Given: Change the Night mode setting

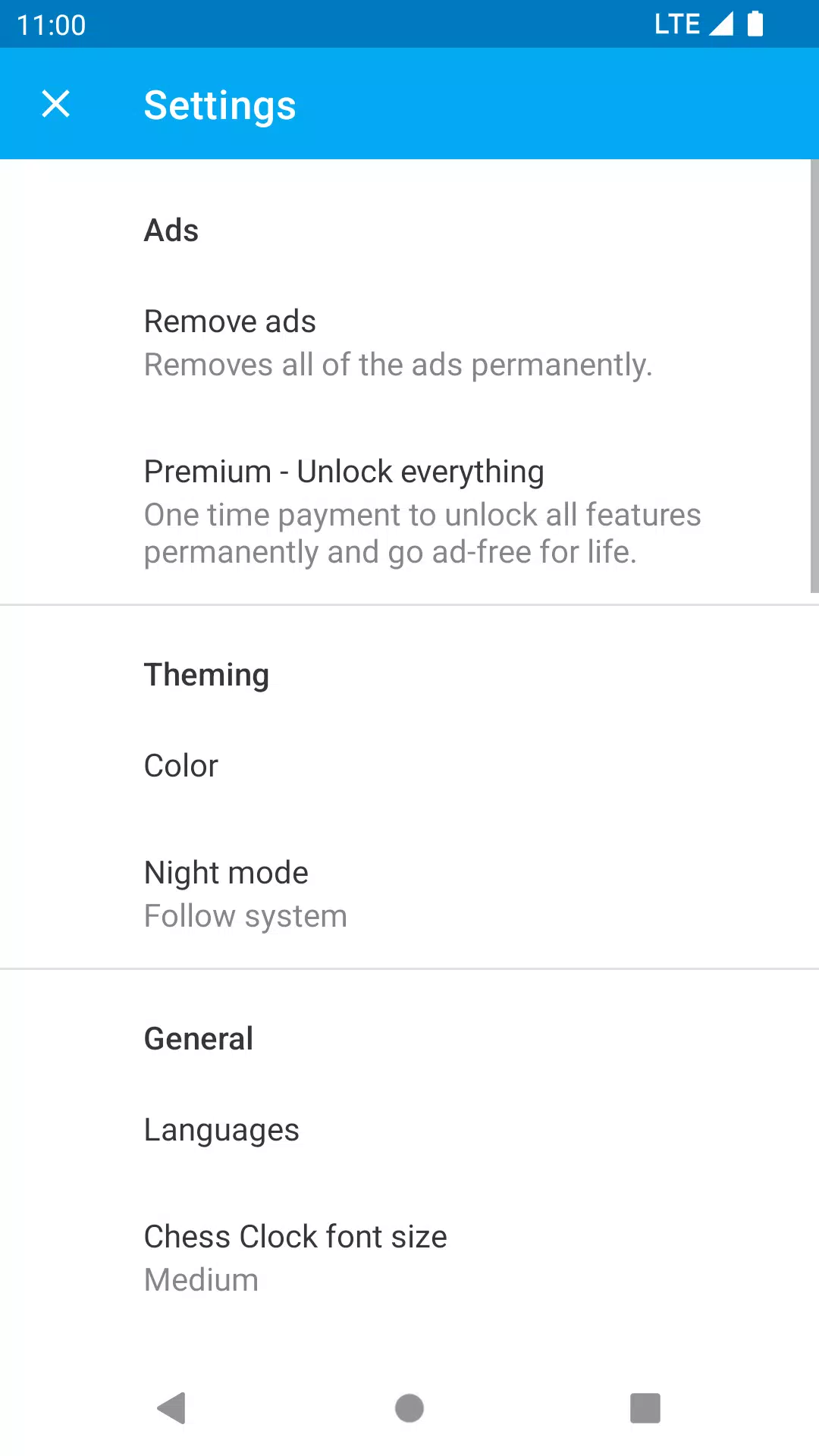Looking at the screenshot, I should [x=409, y=895].
